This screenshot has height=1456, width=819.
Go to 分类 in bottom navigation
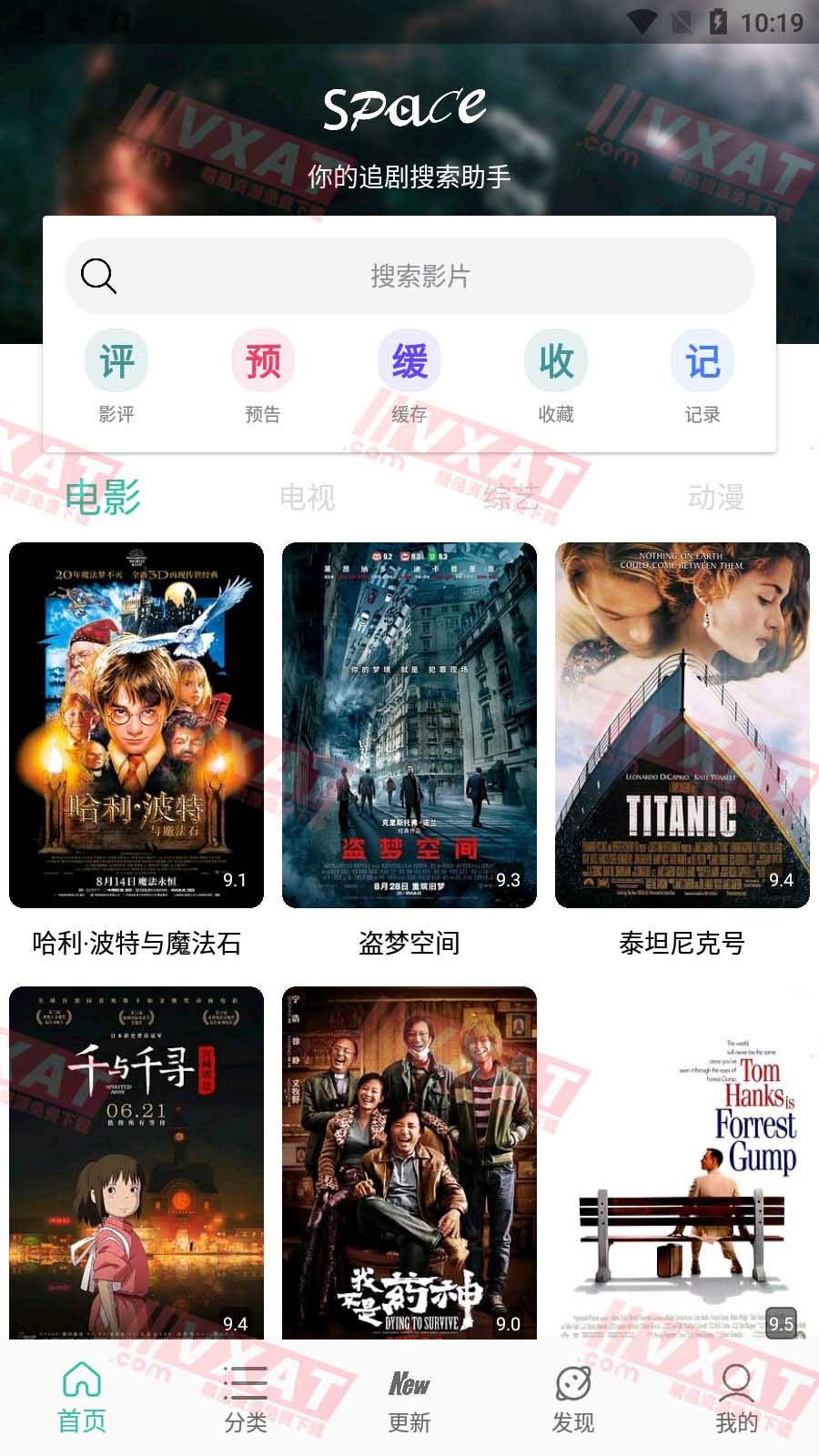[x=246, y=1399]
